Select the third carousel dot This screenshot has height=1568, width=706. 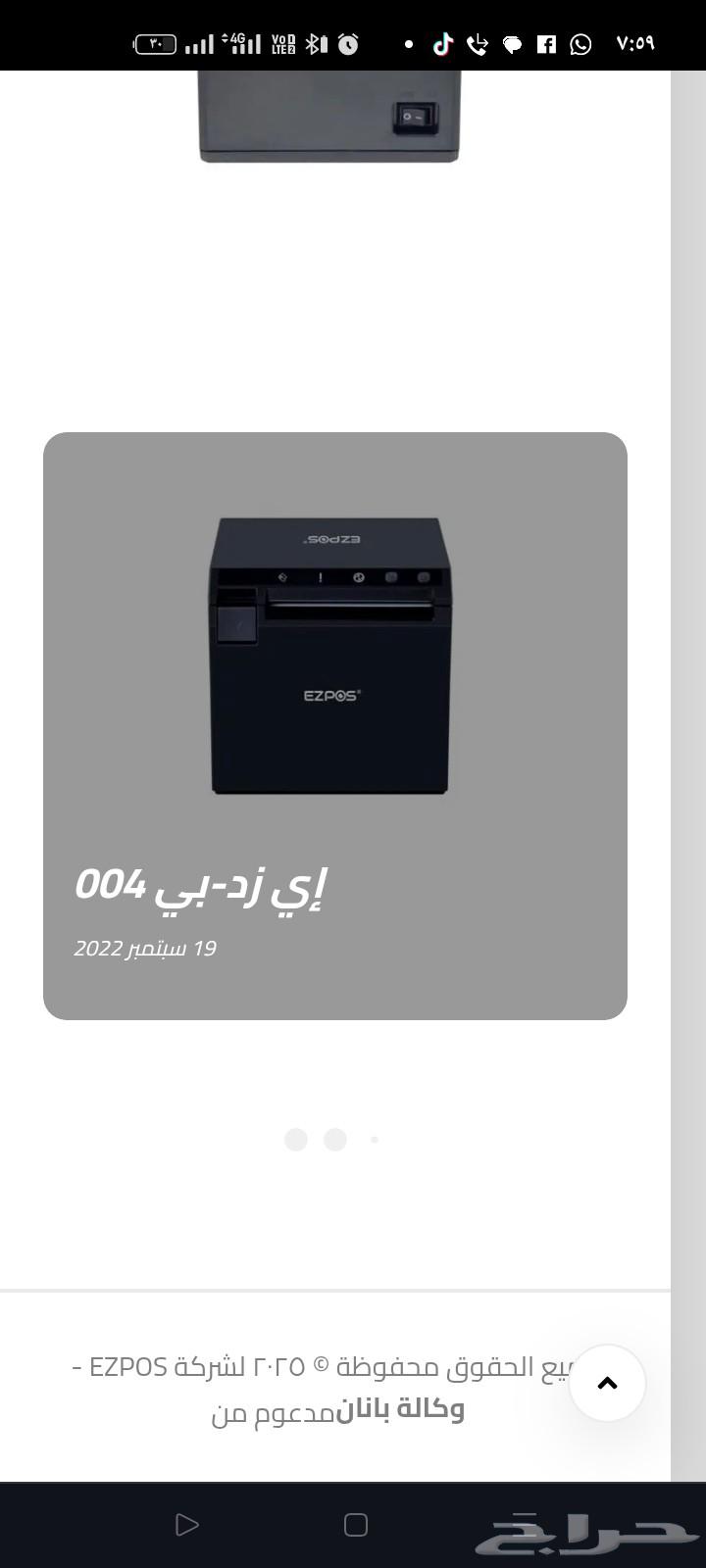click(x=374, y=1140)
